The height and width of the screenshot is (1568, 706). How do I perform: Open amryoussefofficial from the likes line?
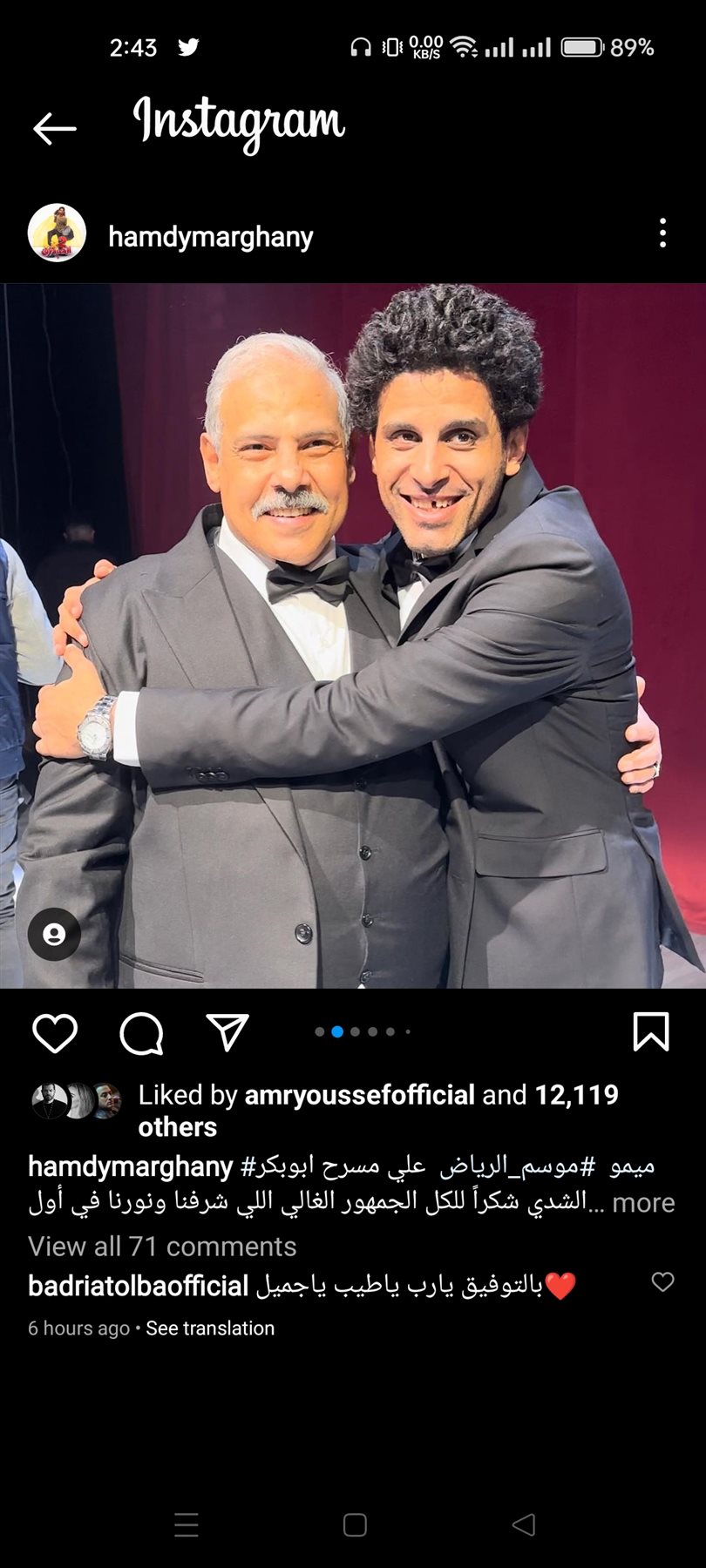359,1095
